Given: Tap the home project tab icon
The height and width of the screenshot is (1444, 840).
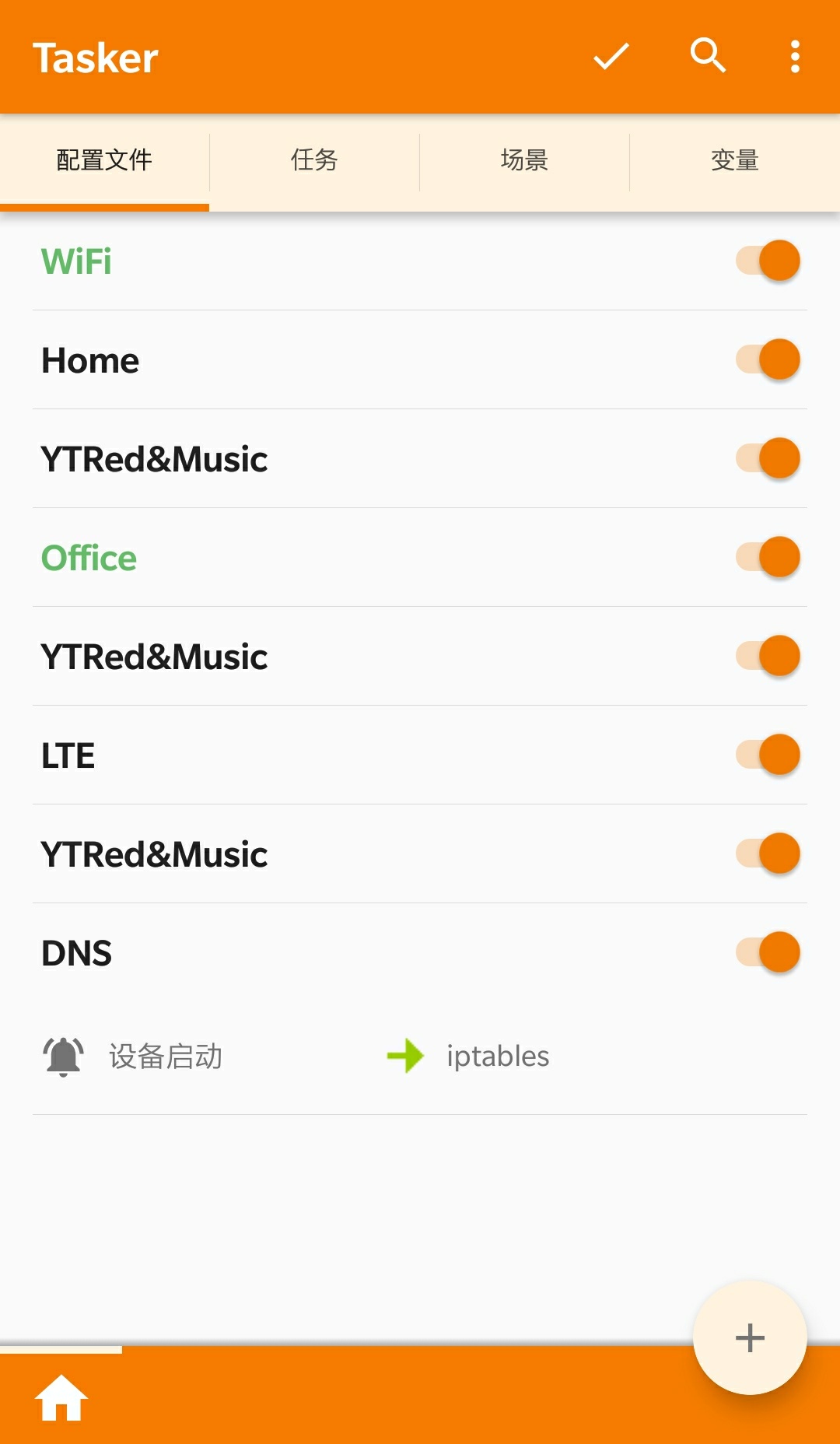Looking at the screenshot, I should click(x=61, y=1397).
